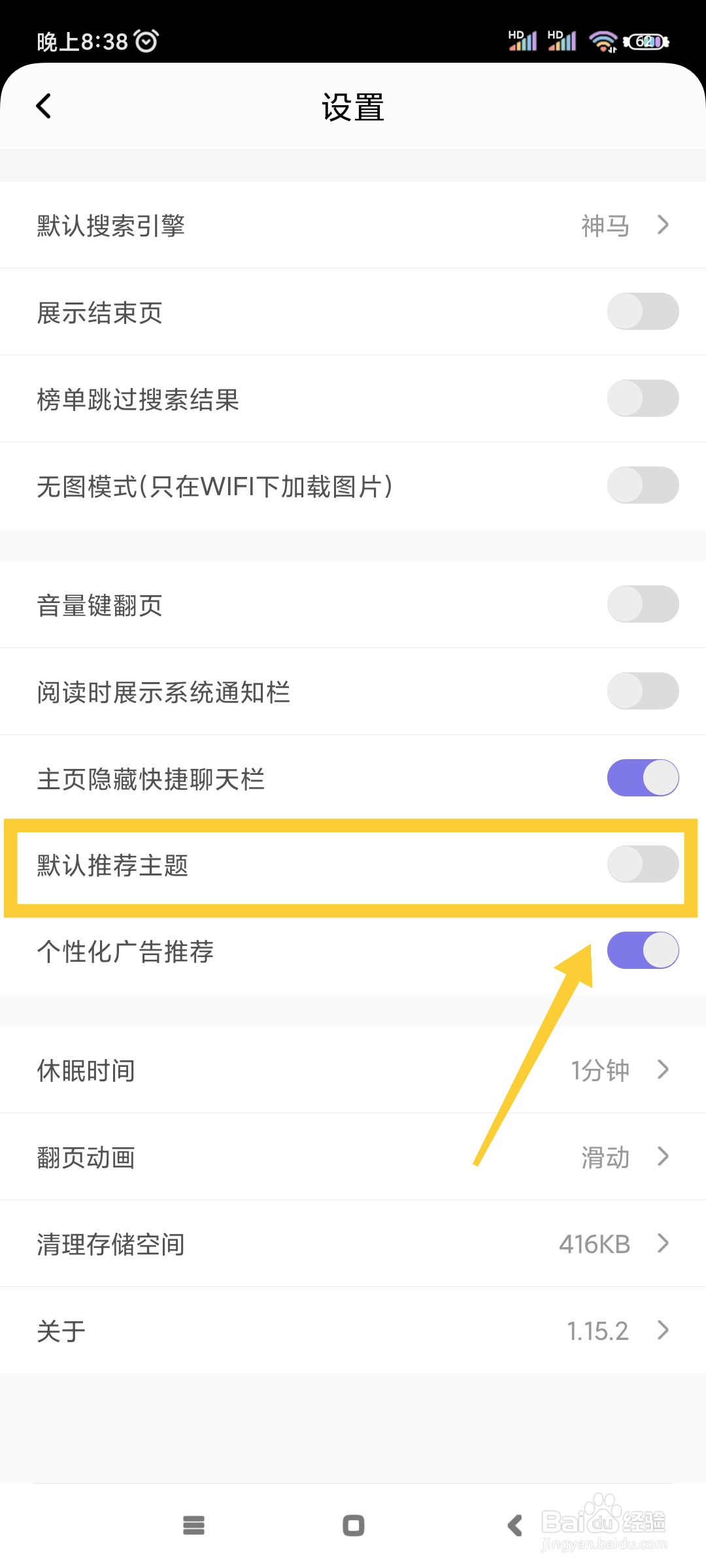This screenshot has width=706, height=1568.
Task: Disable the 主页隐藏快捷聊天栏 switch
Action: click(643, 777)
